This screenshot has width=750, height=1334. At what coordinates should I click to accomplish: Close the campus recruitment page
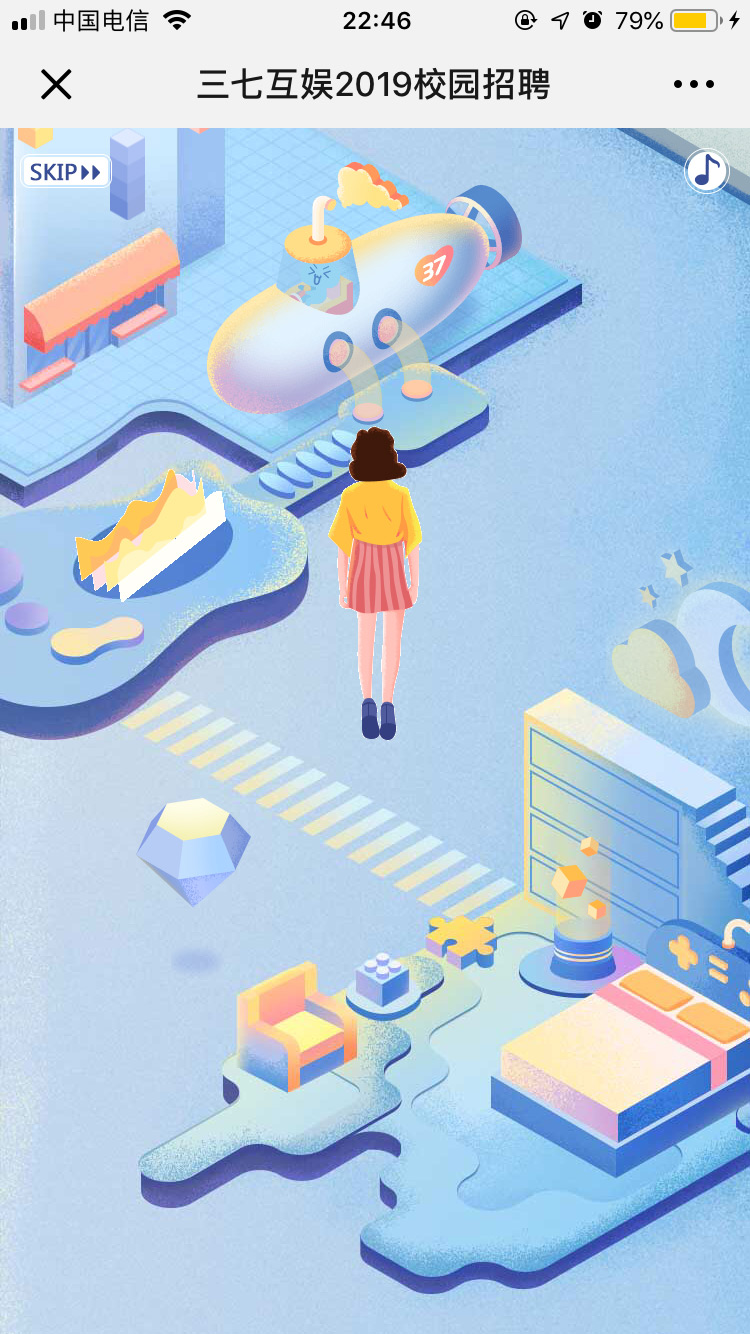click(56, 85)
